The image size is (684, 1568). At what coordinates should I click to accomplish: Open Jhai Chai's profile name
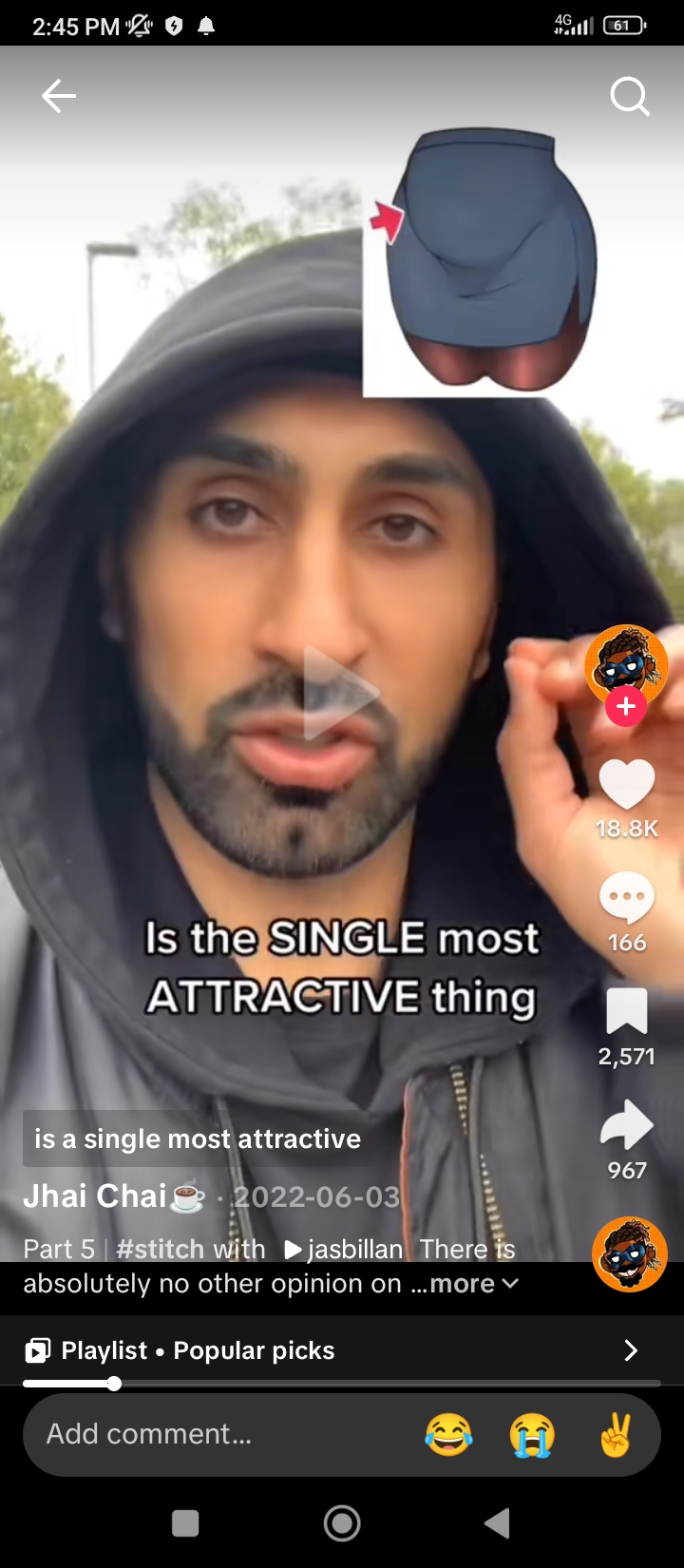pyautogui.click(x=95, y=1195)
